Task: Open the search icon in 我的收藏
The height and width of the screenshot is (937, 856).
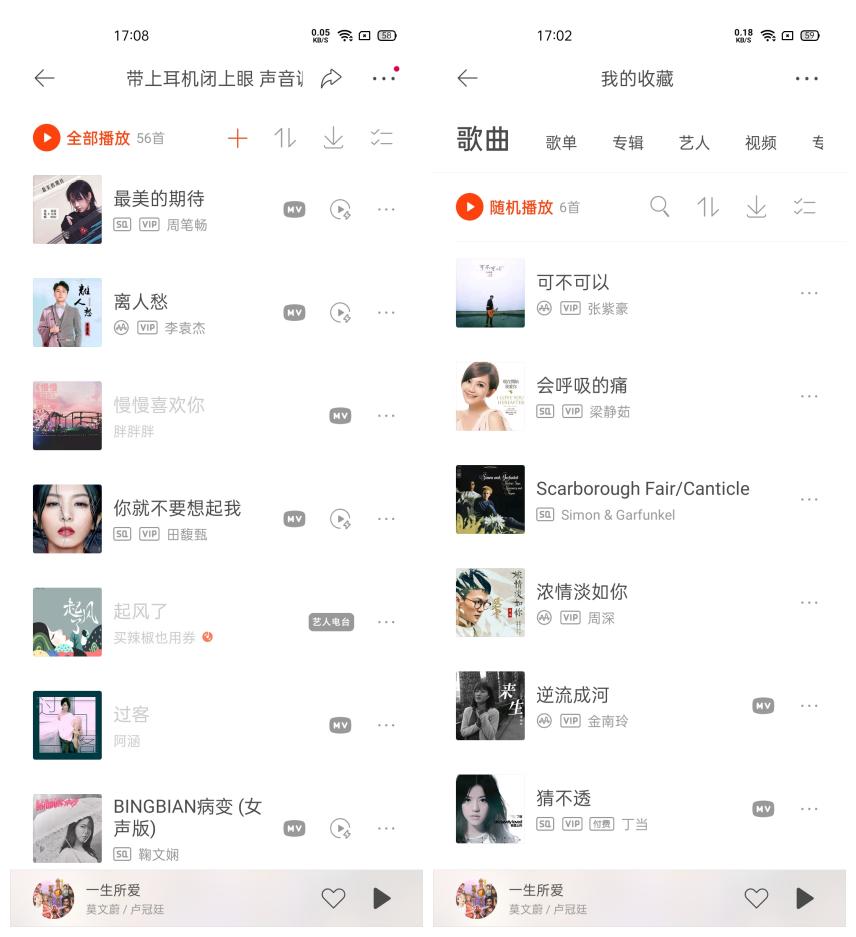Action: click(657, 208)
